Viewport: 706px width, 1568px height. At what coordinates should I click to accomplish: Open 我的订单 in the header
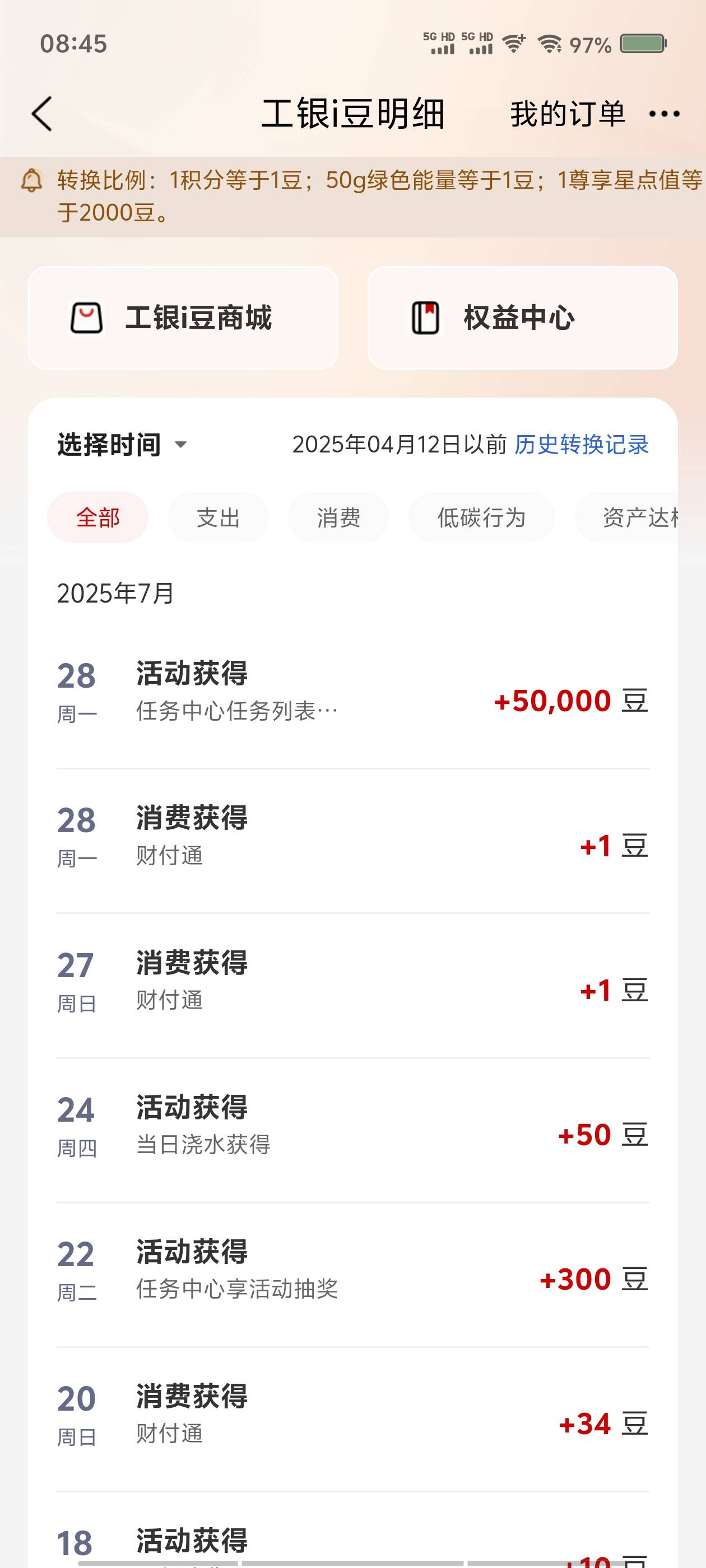click(567, 114)
